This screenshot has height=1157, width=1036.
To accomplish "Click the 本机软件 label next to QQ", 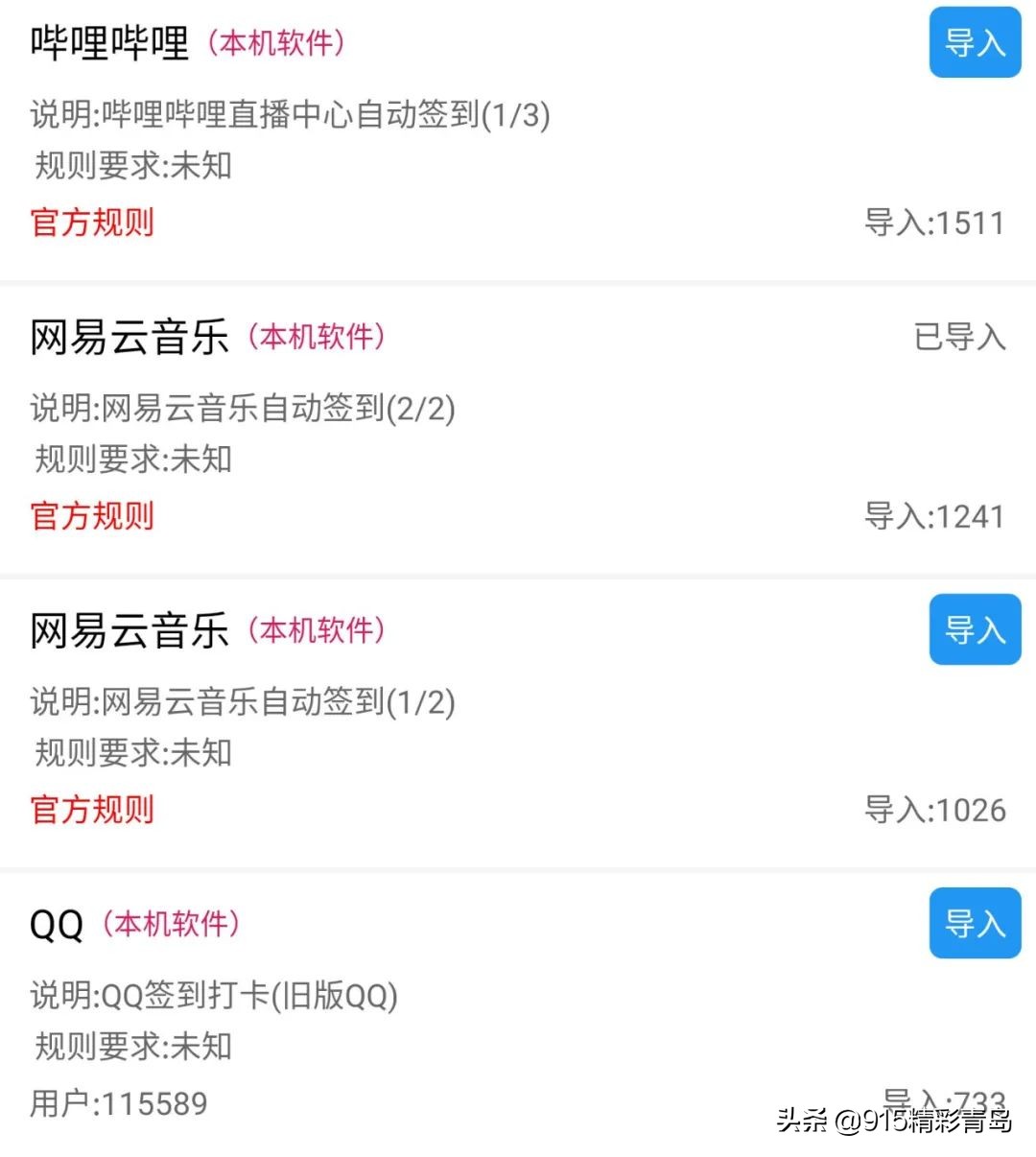I will [x=168, y=924].
